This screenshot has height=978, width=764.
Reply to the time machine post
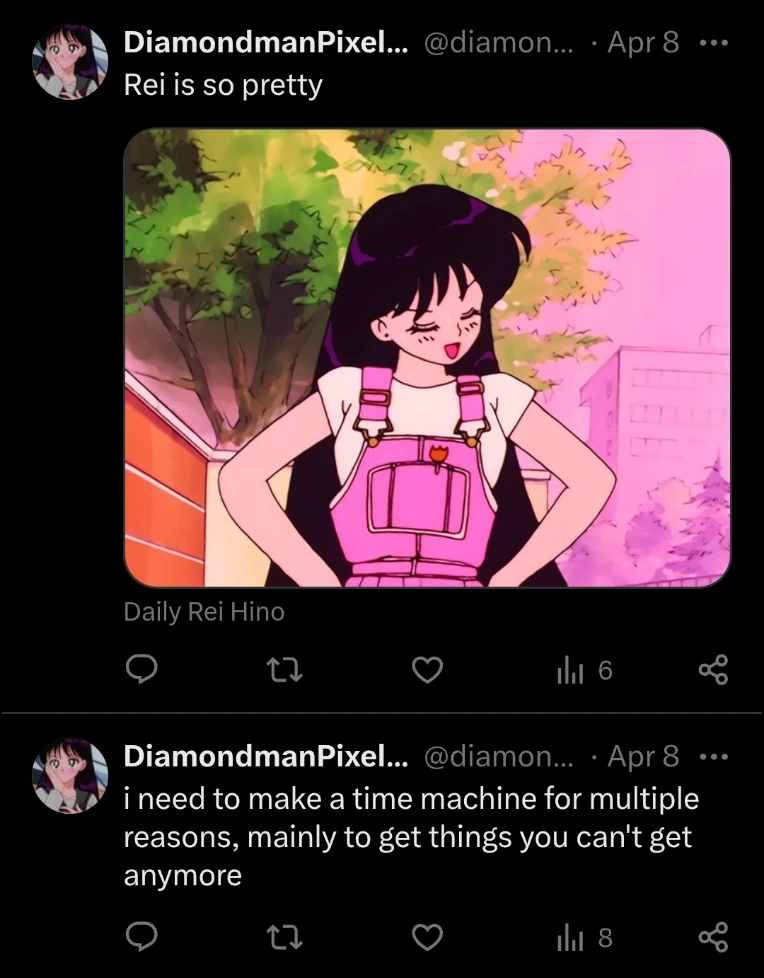click(142, 937)
